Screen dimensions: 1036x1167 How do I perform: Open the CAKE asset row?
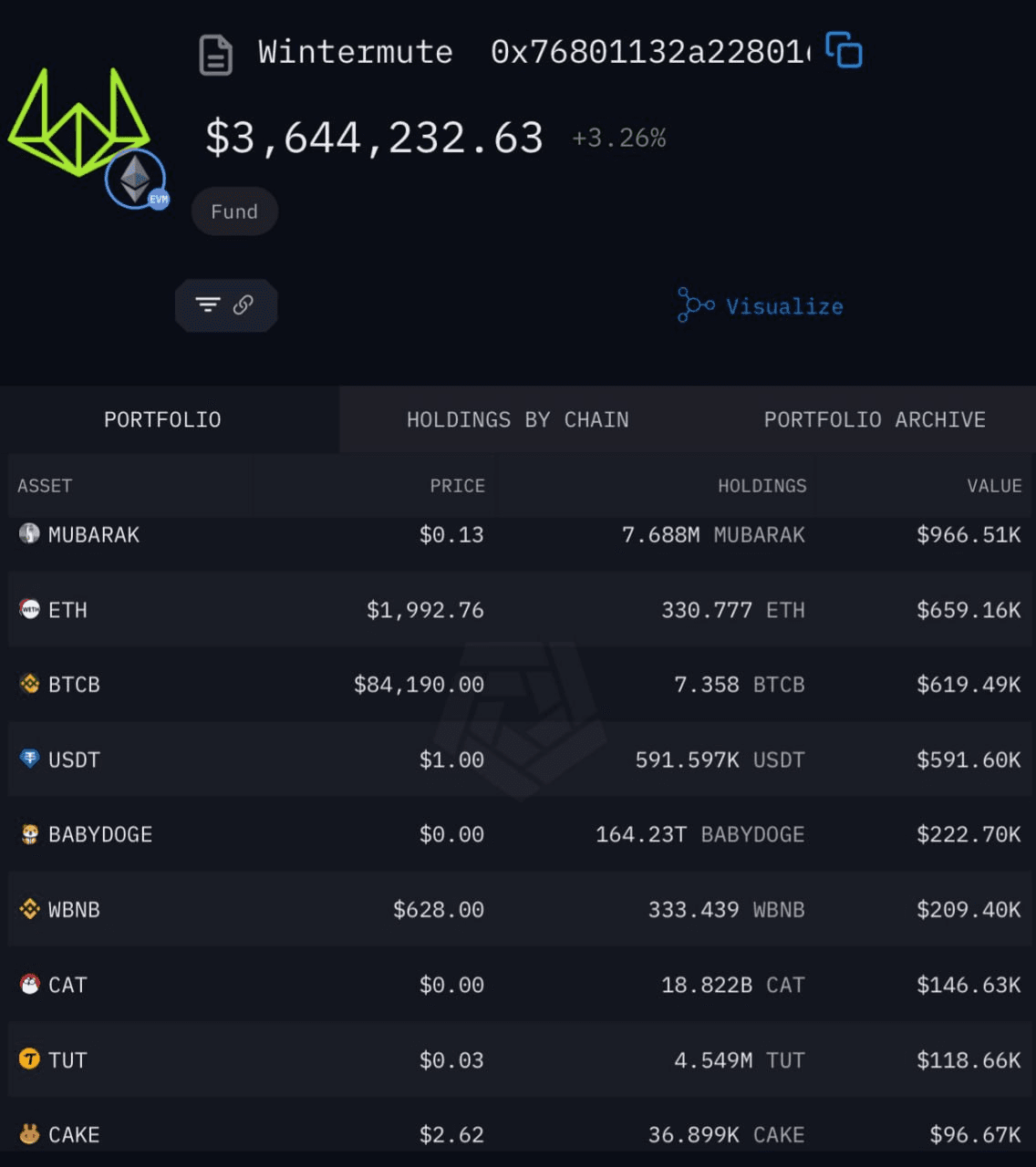[73, 1135]
